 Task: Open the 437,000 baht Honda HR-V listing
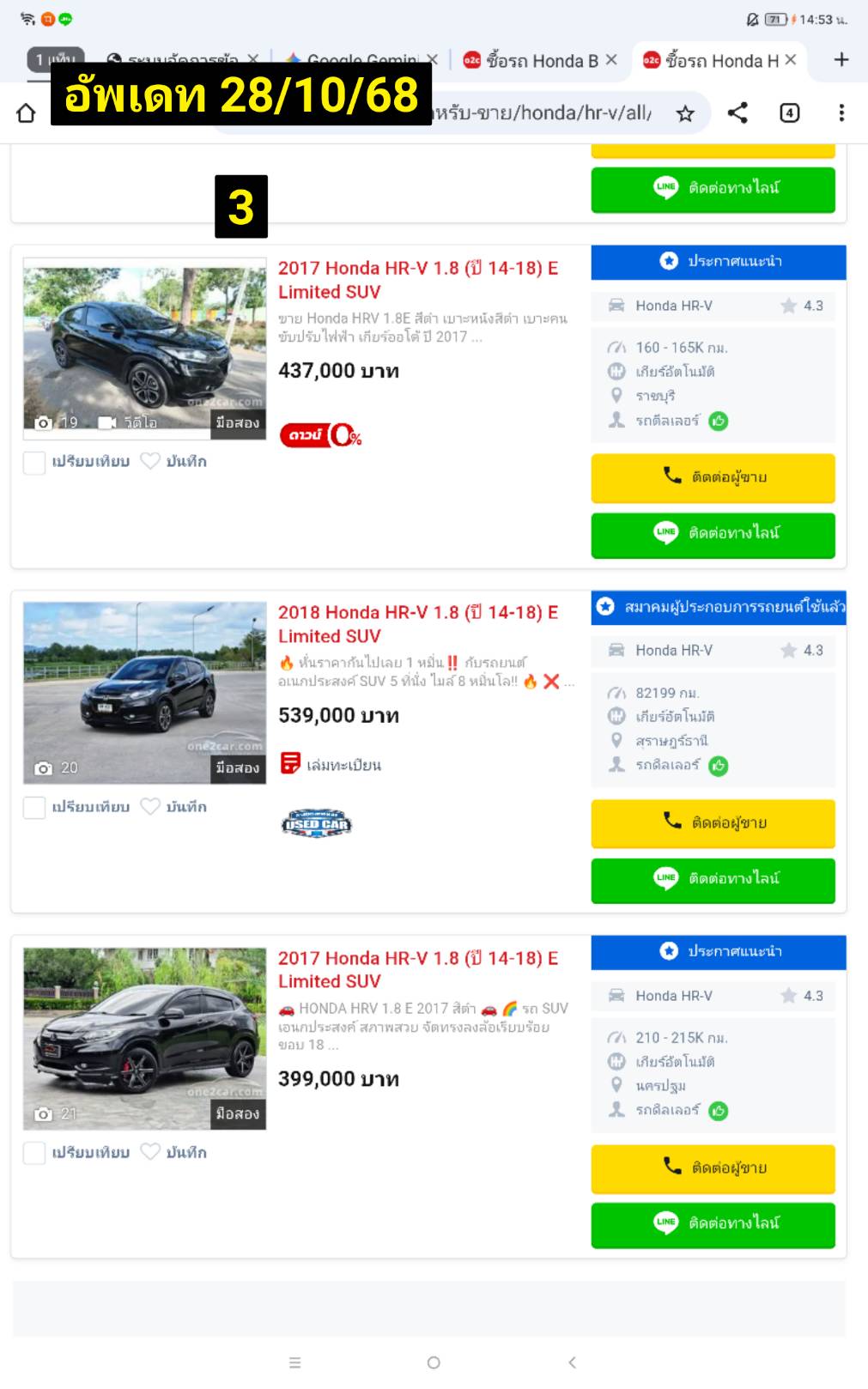coord(417,280)
